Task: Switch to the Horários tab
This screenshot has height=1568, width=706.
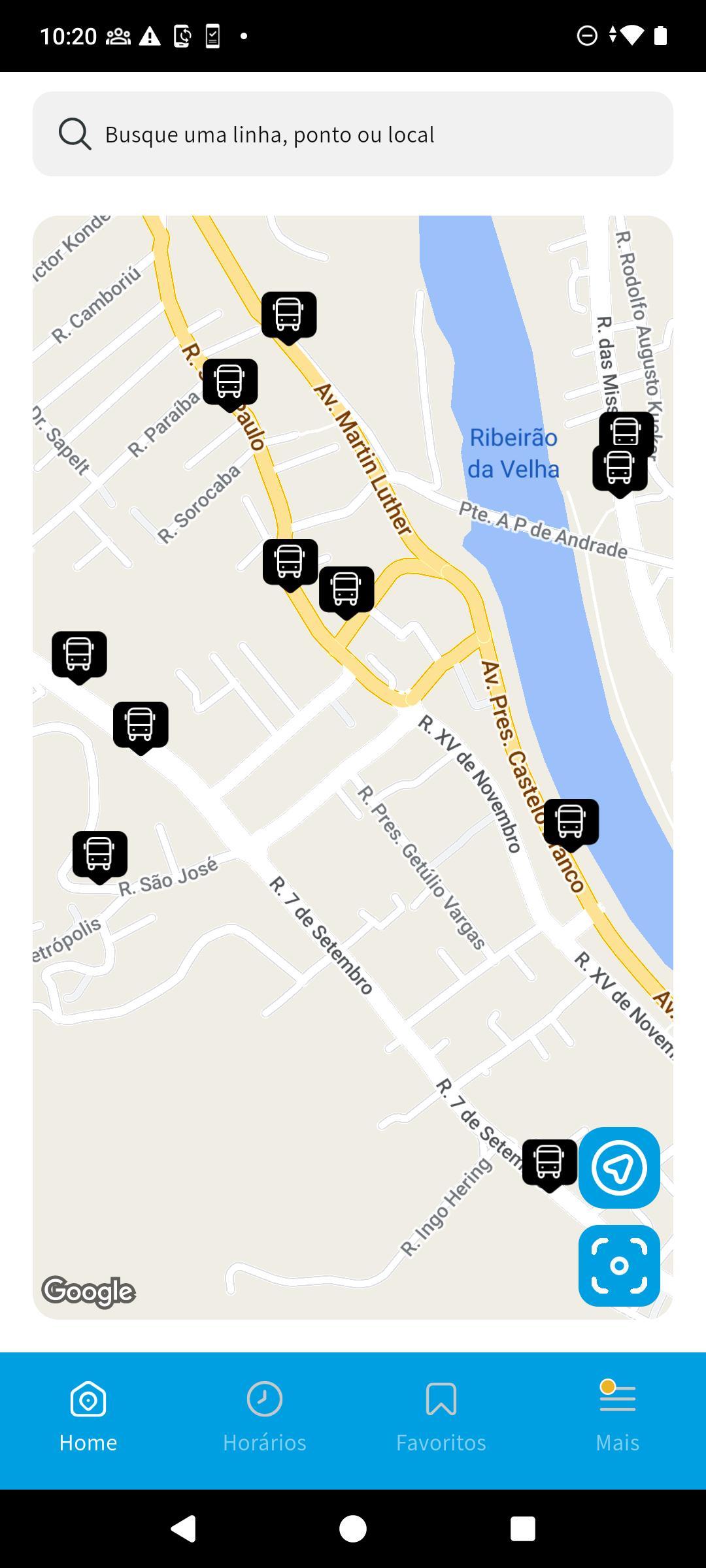Action: tap(265, 1416)
